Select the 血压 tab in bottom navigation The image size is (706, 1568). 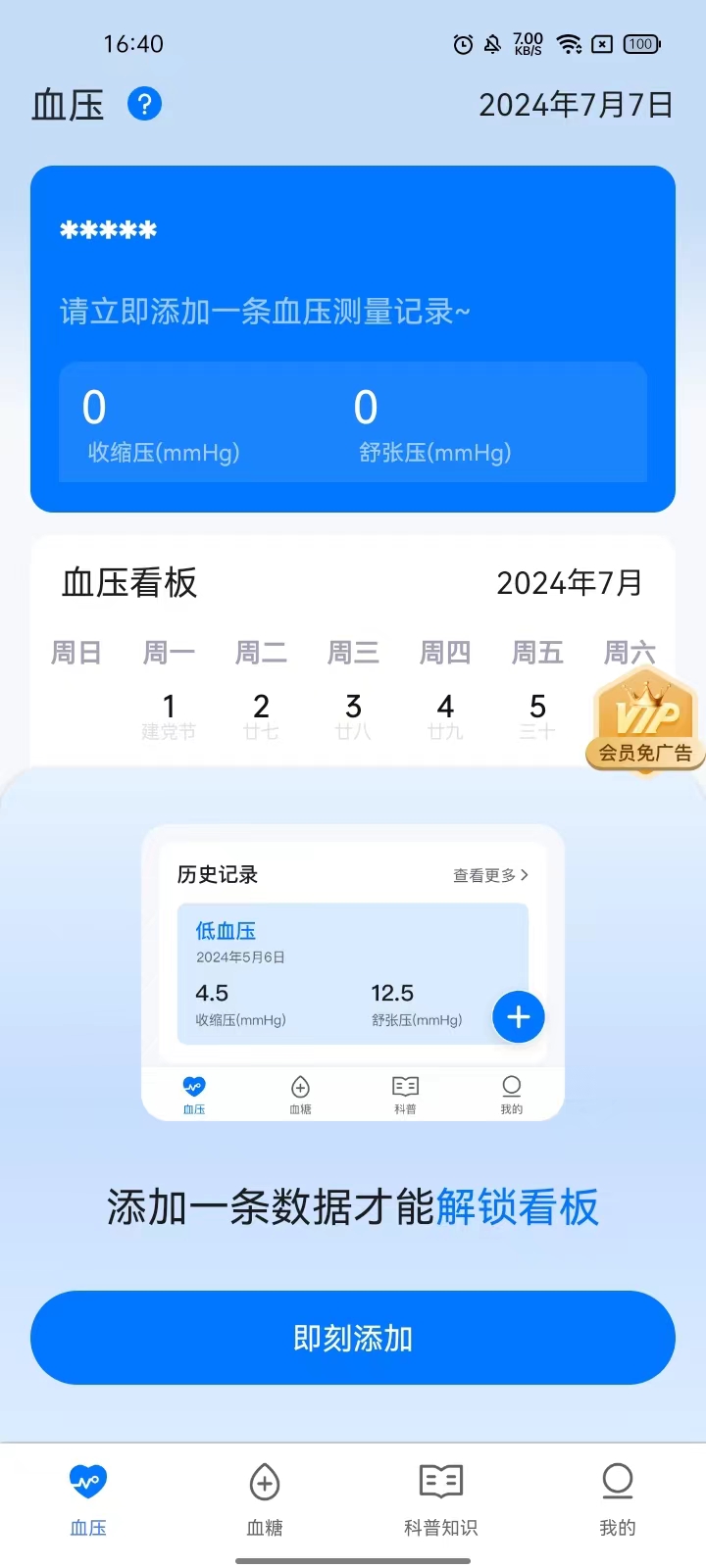click(88, 1499)
